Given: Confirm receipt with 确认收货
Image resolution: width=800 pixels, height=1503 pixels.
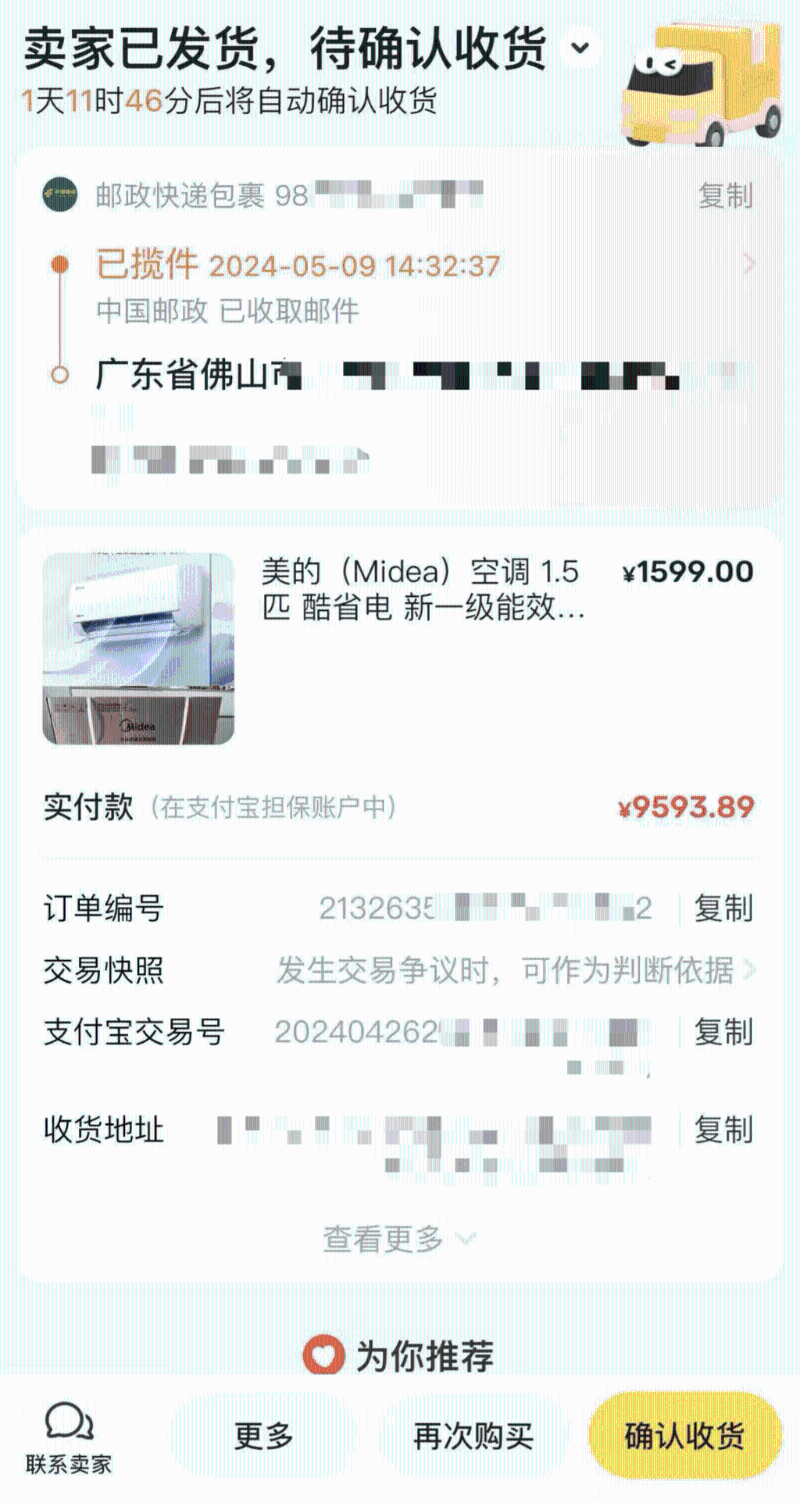Looking at the screenshot, I should [x=684, y=1437].
